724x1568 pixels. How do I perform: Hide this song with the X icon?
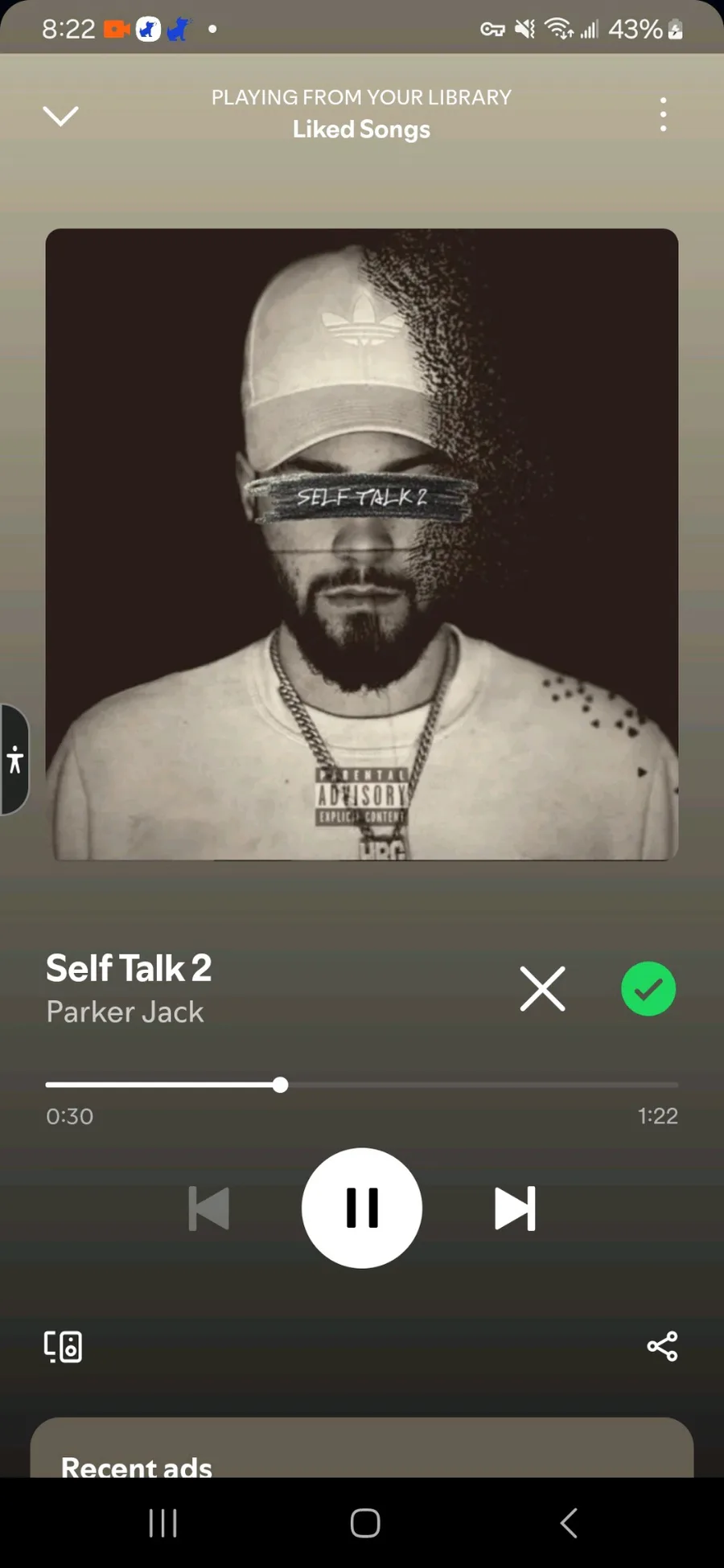coord(543,988)
